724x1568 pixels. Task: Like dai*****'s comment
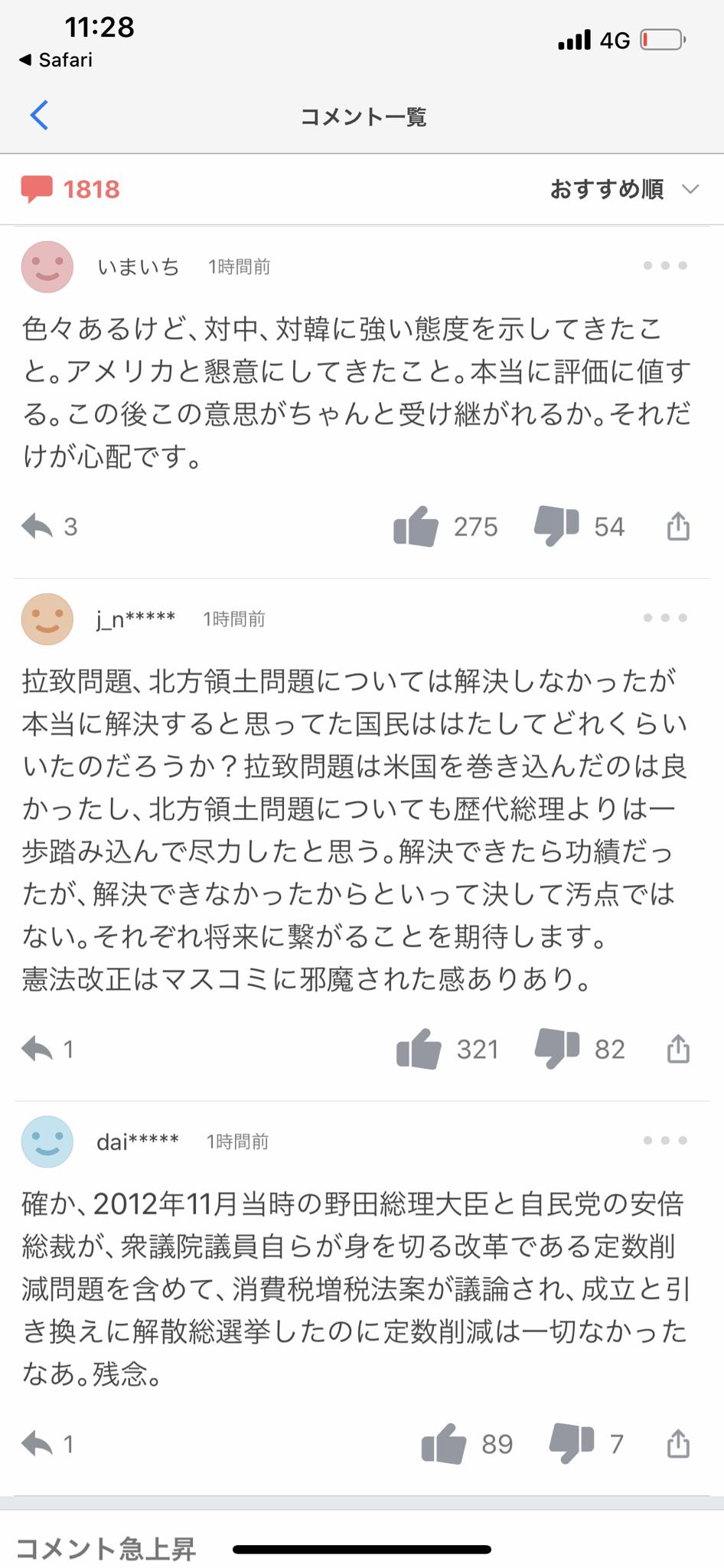coord(444,1444)
